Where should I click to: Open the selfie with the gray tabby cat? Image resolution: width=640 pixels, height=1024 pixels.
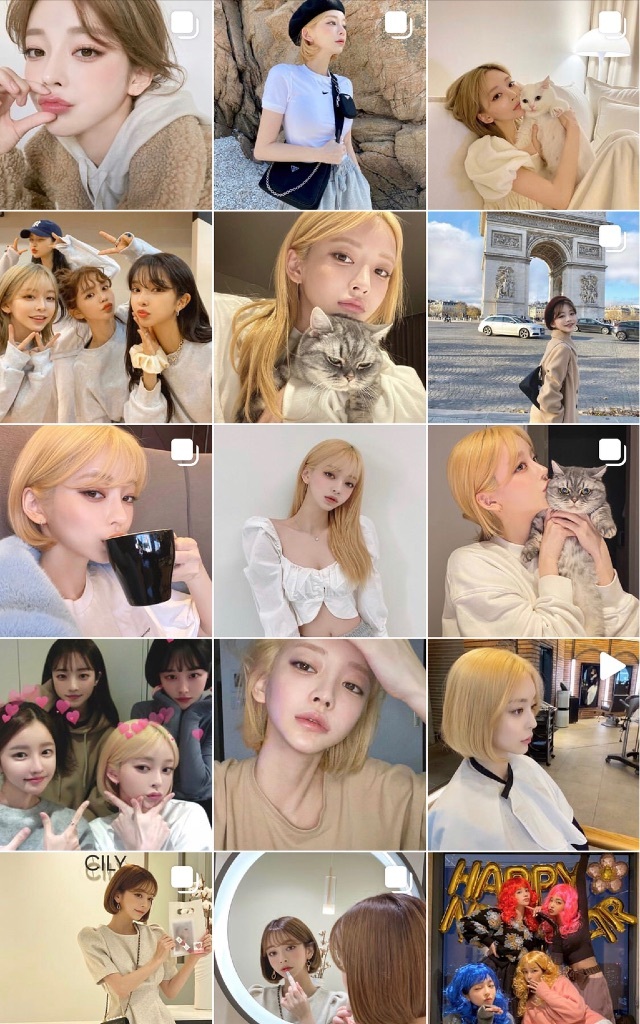pos(320,317)
